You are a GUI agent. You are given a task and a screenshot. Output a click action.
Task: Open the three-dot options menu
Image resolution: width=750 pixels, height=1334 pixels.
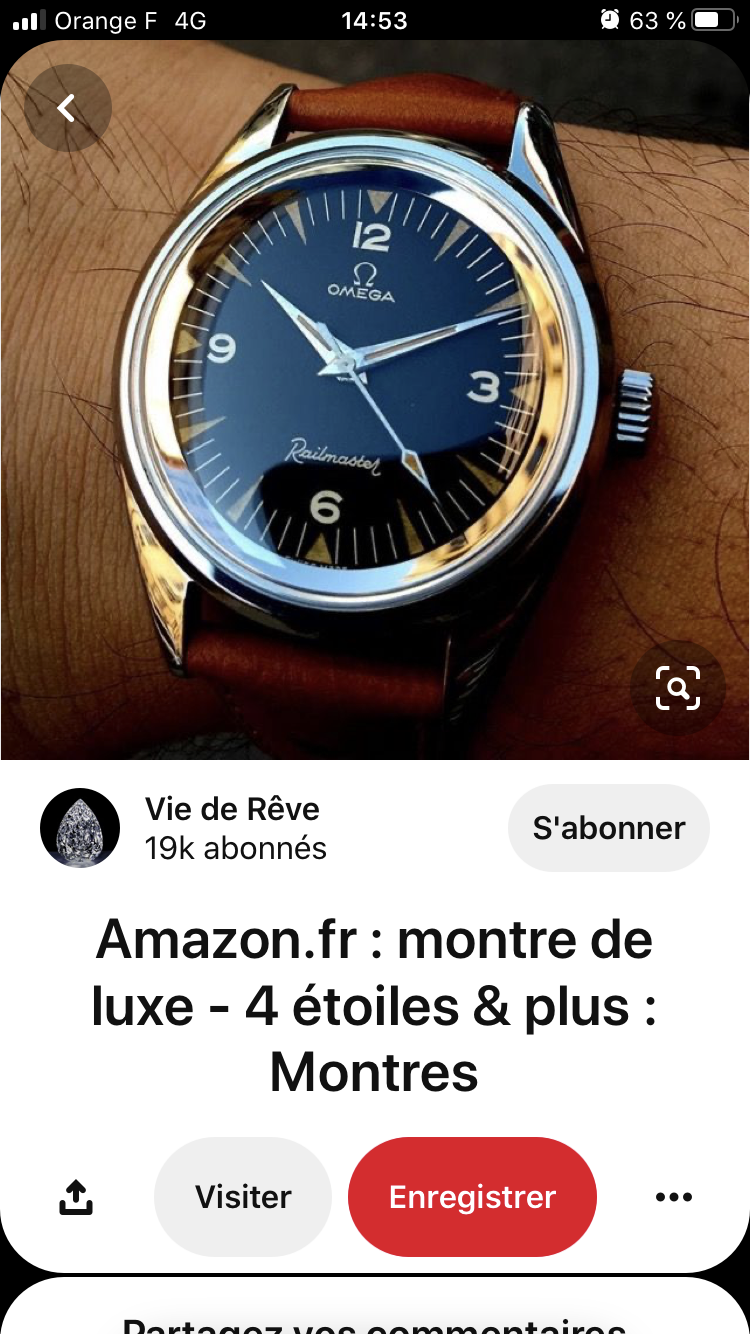tap(673, 1197)
